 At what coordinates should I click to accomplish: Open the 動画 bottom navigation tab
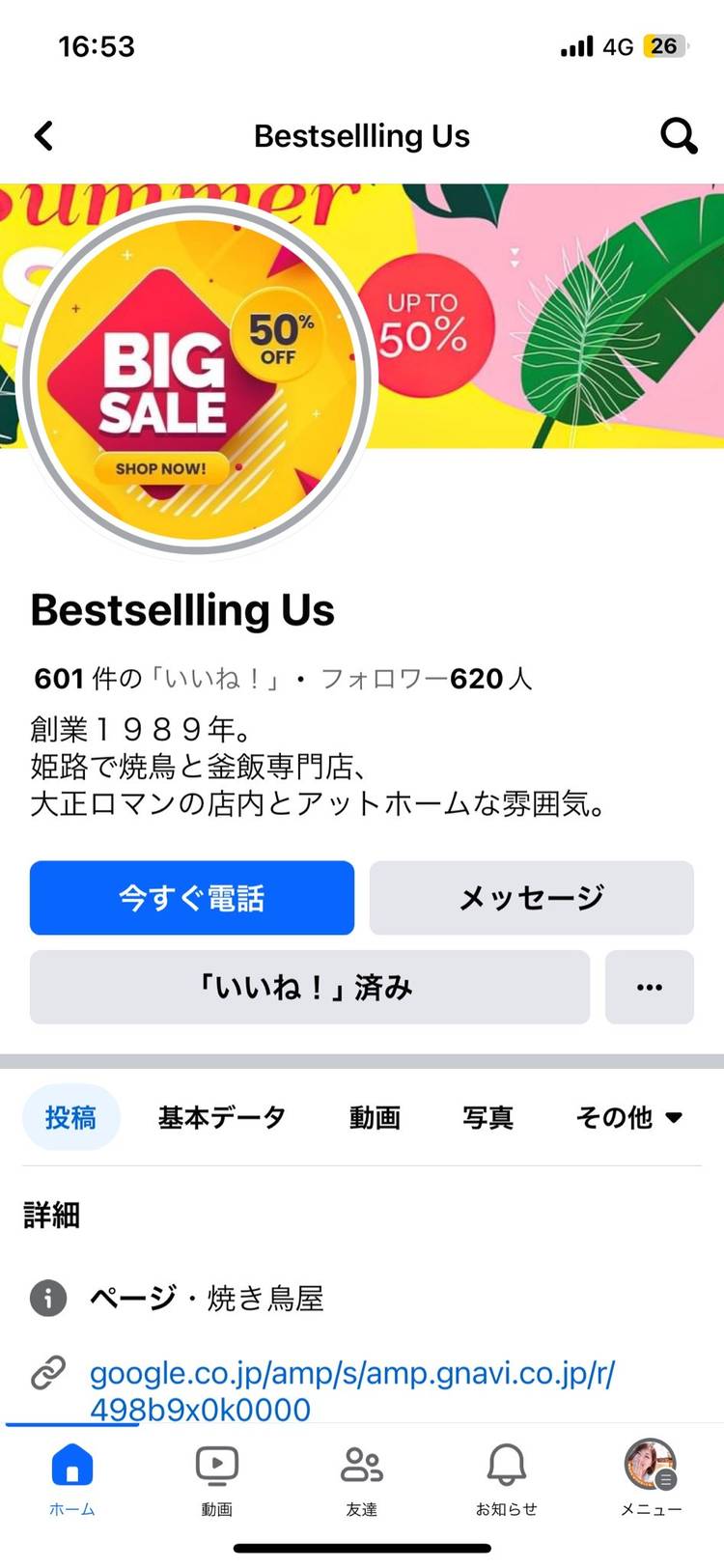pos(217,1479)
